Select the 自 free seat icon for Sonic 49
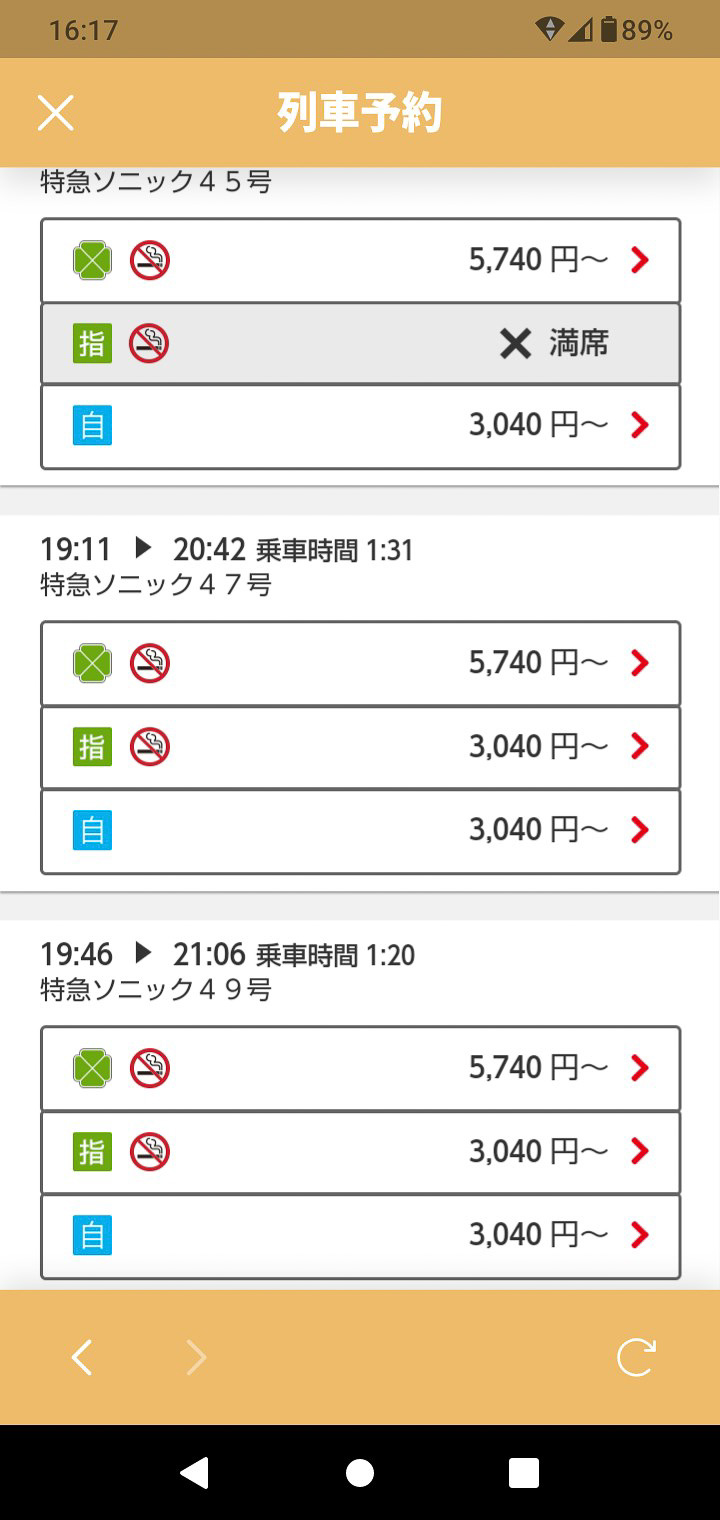Image resolution: width=720 pixels, height=1520 pixels. (92, 1236)
